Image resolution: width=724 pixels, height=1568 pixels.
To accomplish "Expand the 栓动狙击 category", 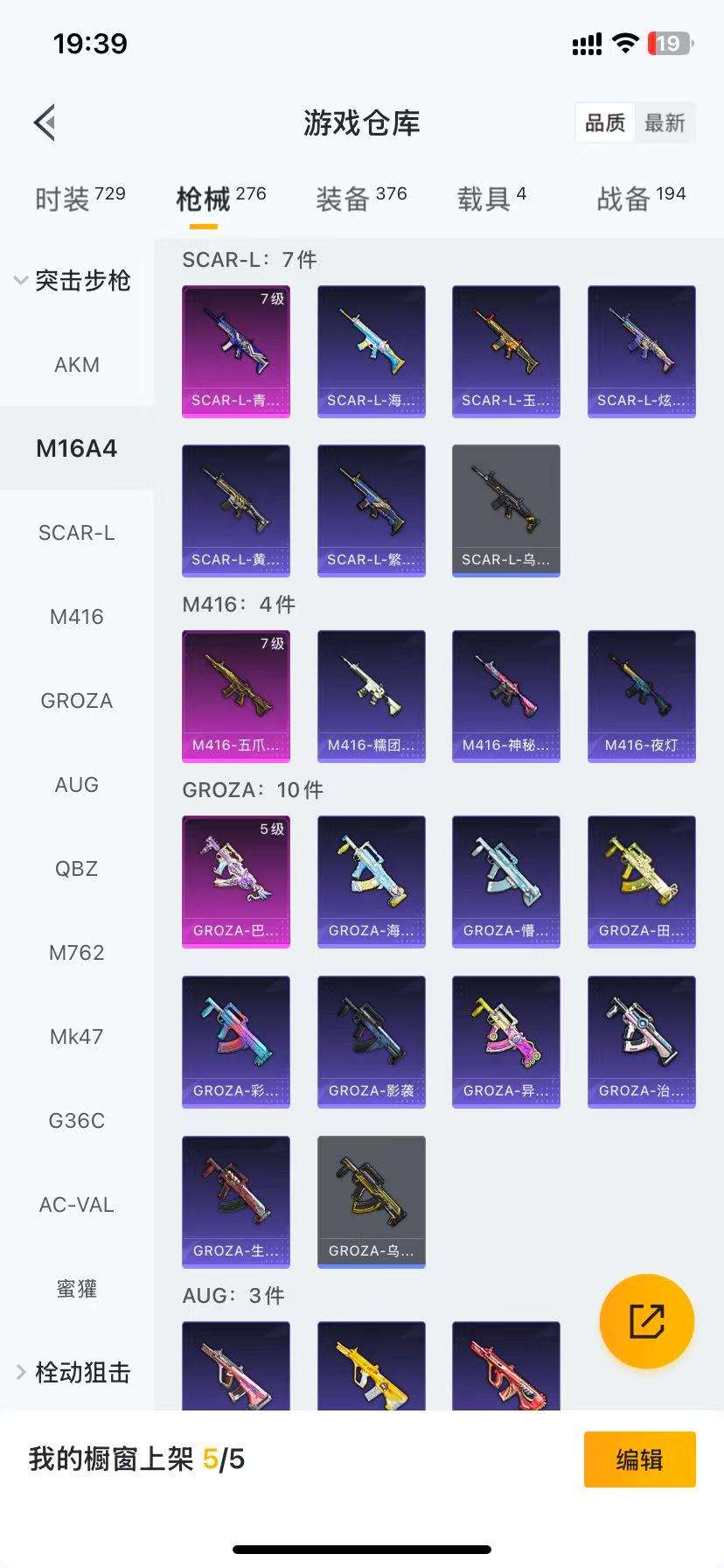I will [73, 1372].
